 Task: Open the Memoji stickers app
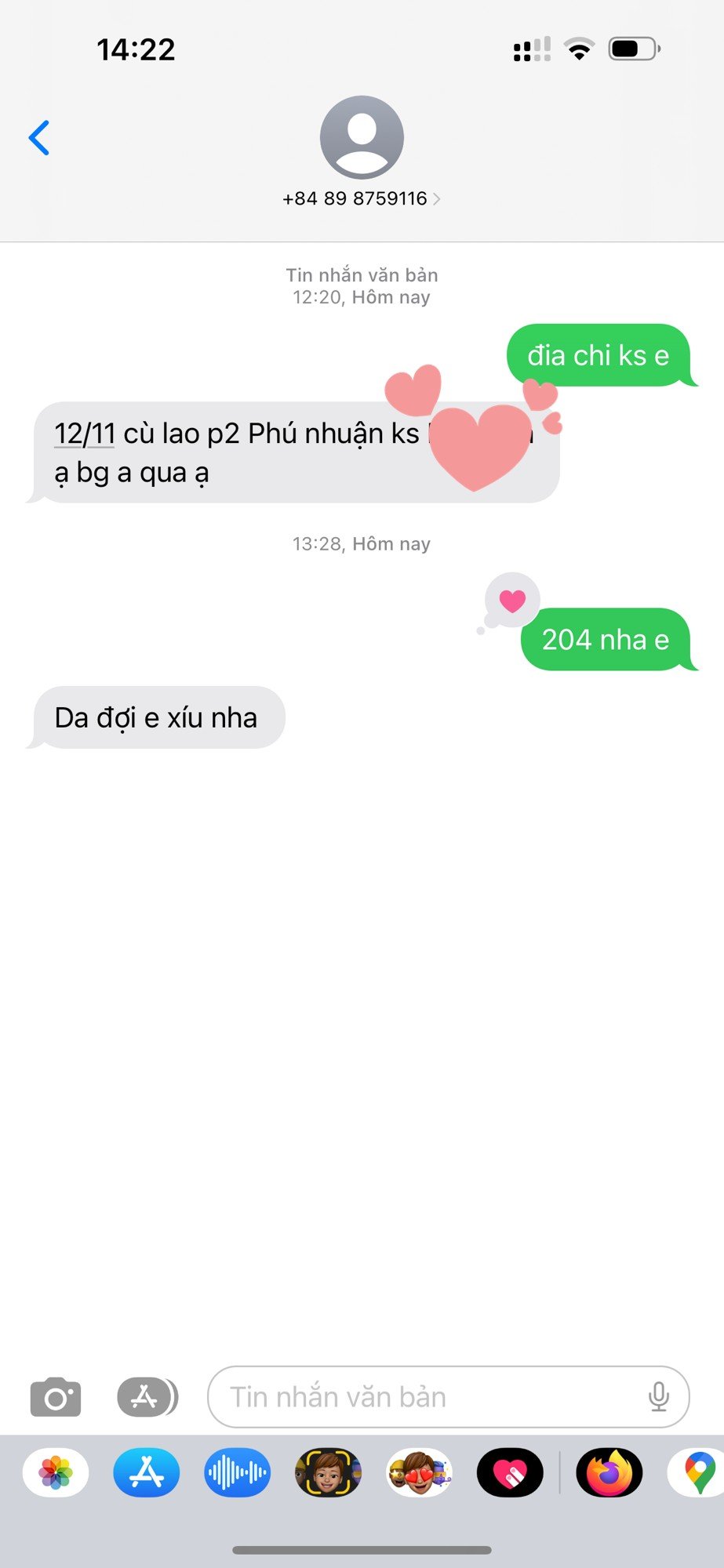[x=420, y=1472]
